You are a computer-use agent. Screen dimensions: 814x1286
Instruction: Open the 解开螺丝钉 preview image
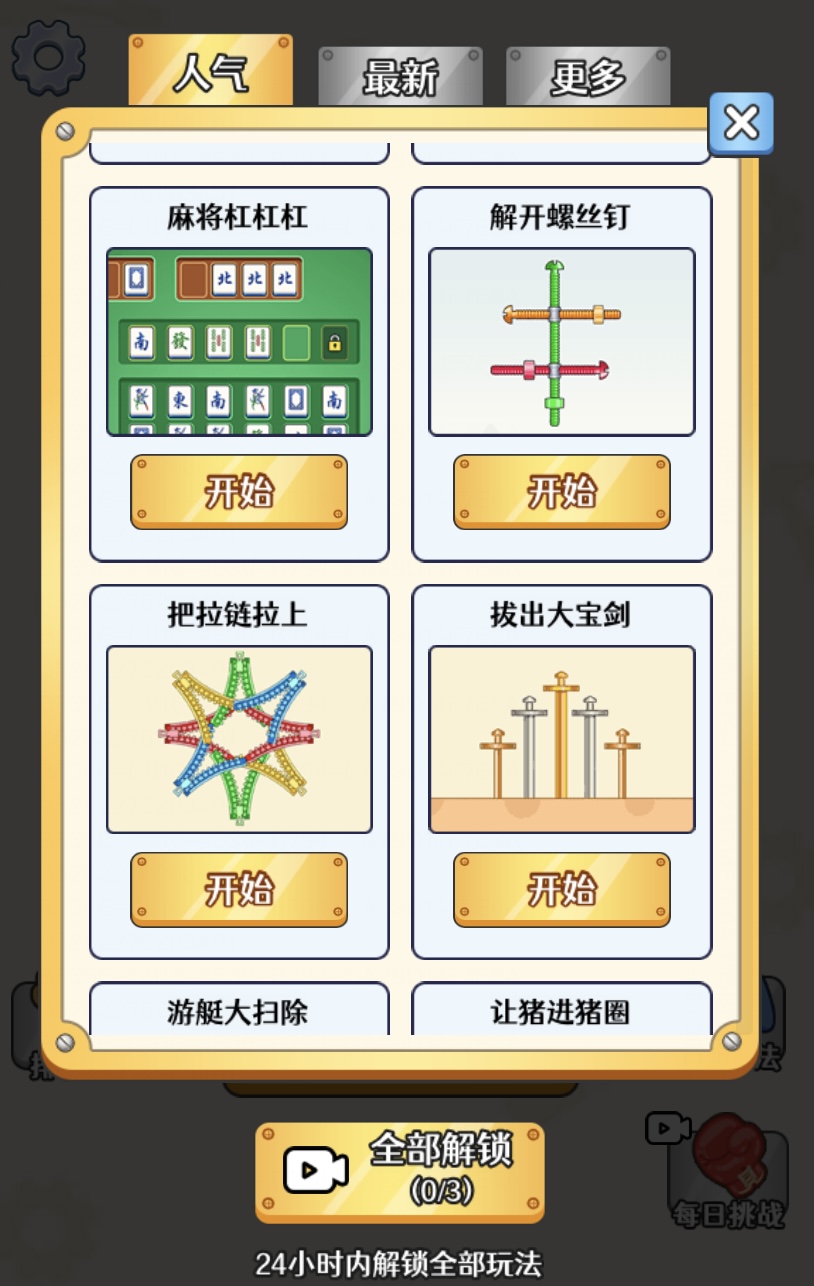point(561,342)
